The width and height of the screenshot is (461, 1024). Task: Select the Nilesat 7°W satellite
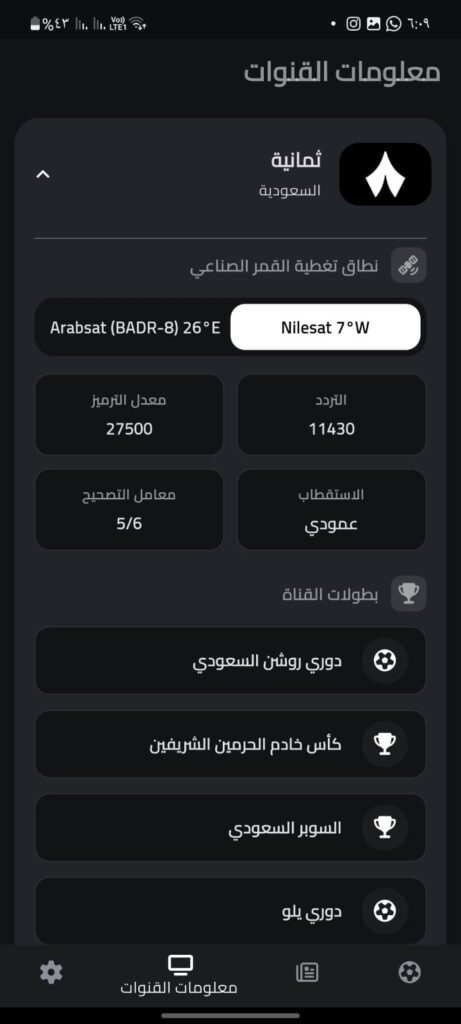[325, 327]
